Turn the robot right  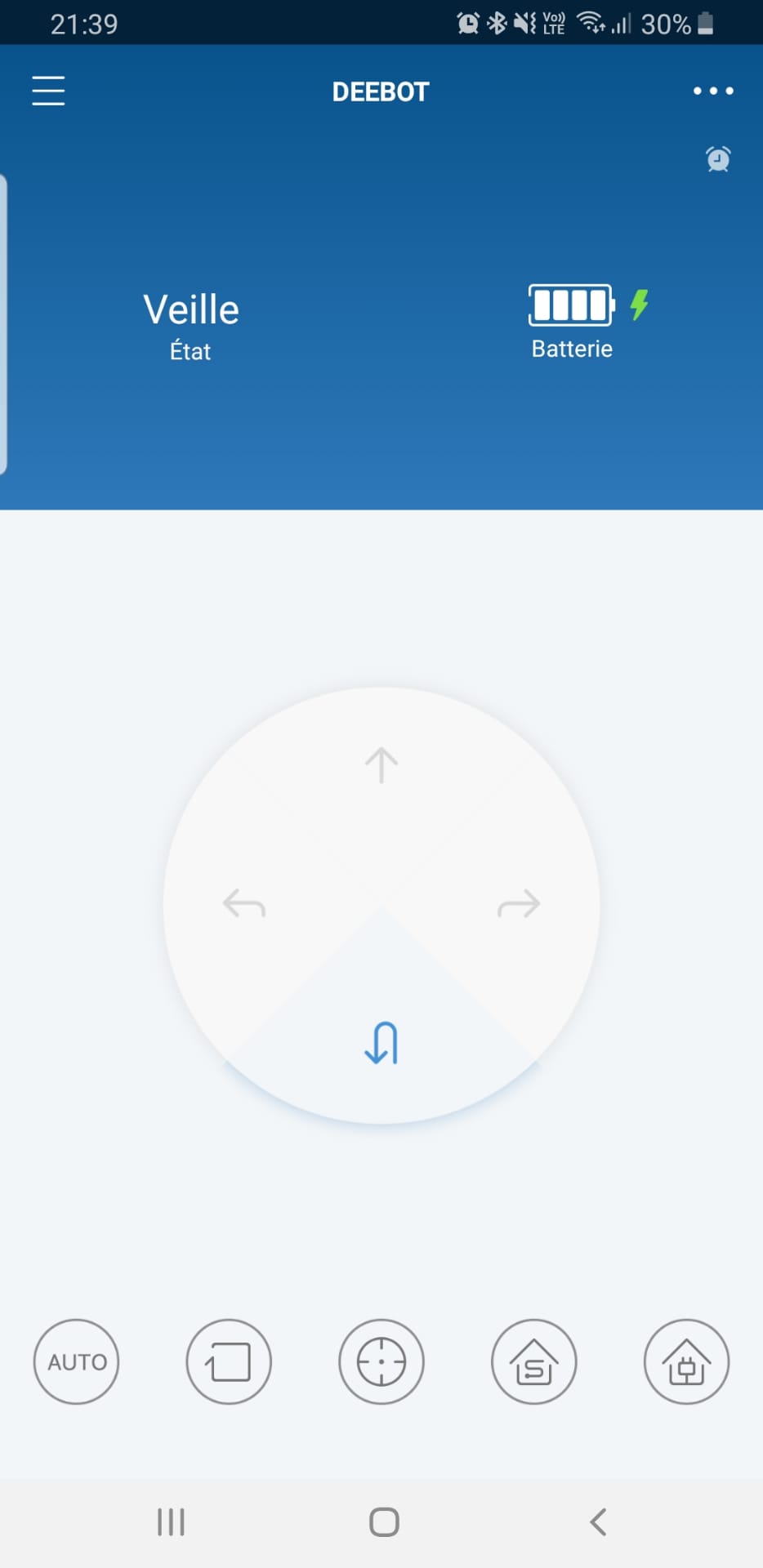519,904
